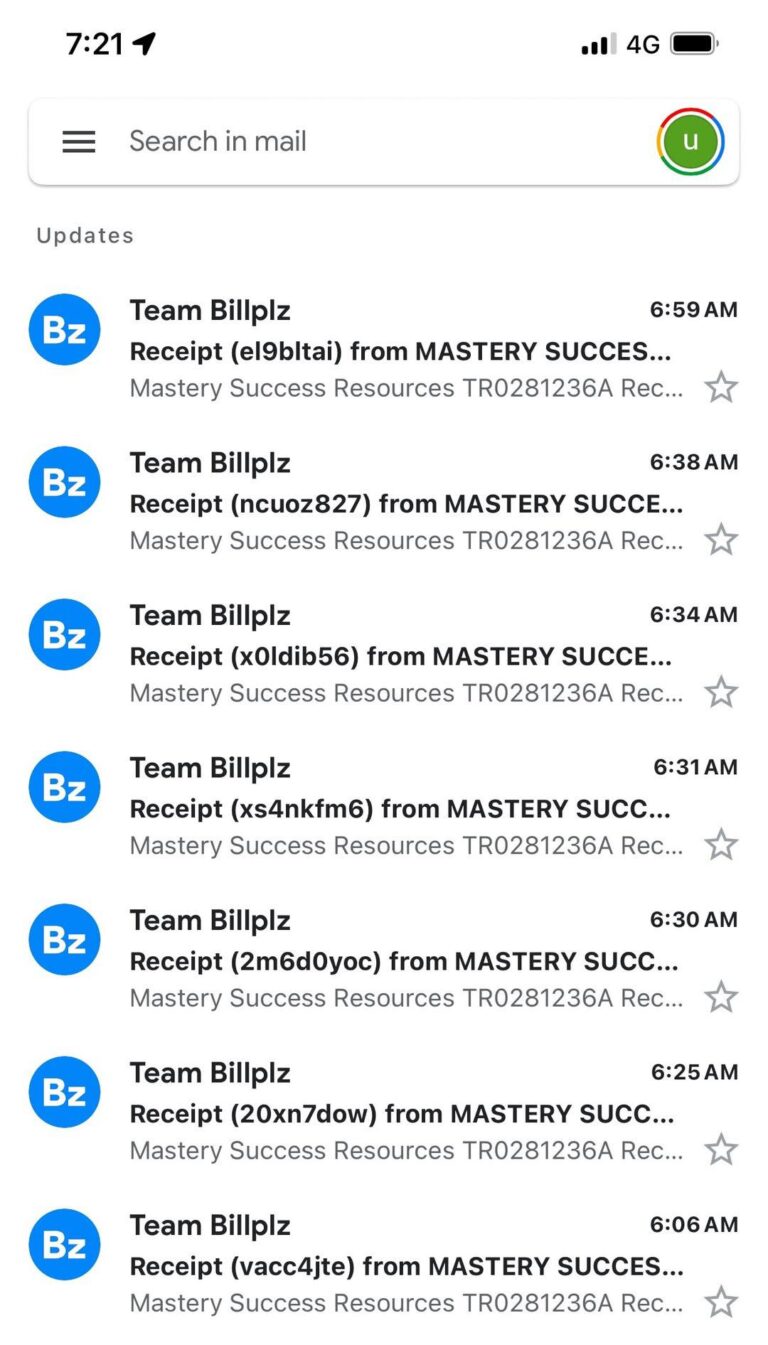Open the account profile avatar
Screen dimensions: 768x1345
pyautogui.click(x=690, y=142)
